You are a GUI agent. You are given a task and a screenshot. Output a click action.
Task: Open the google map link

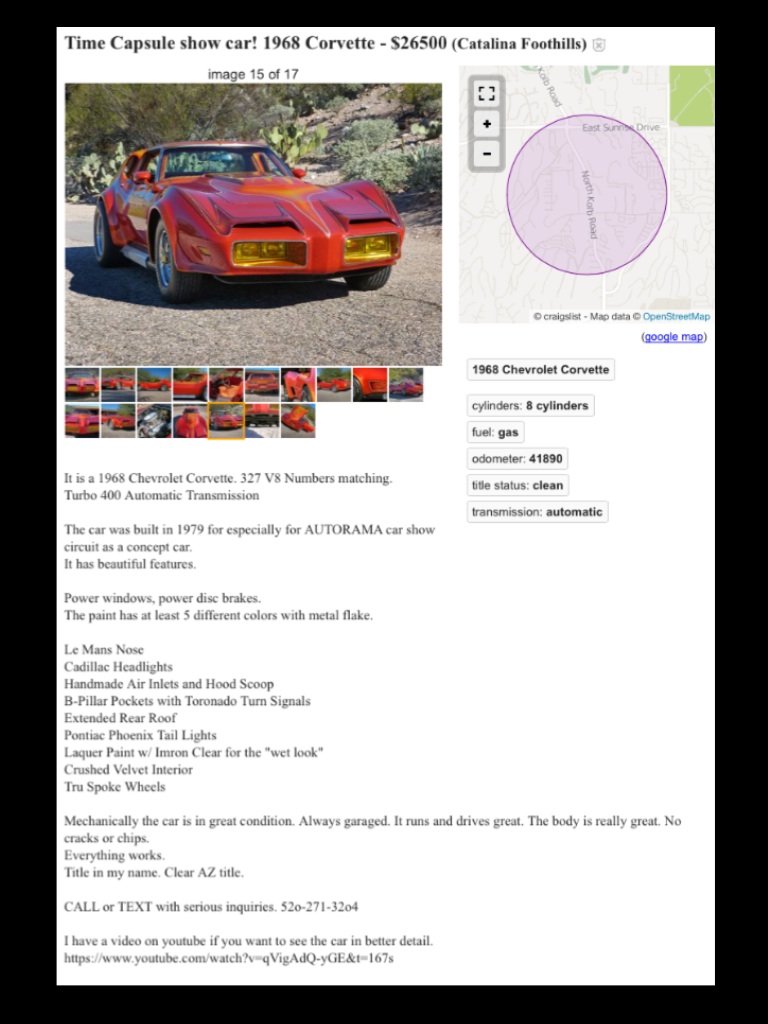[673, 337]
